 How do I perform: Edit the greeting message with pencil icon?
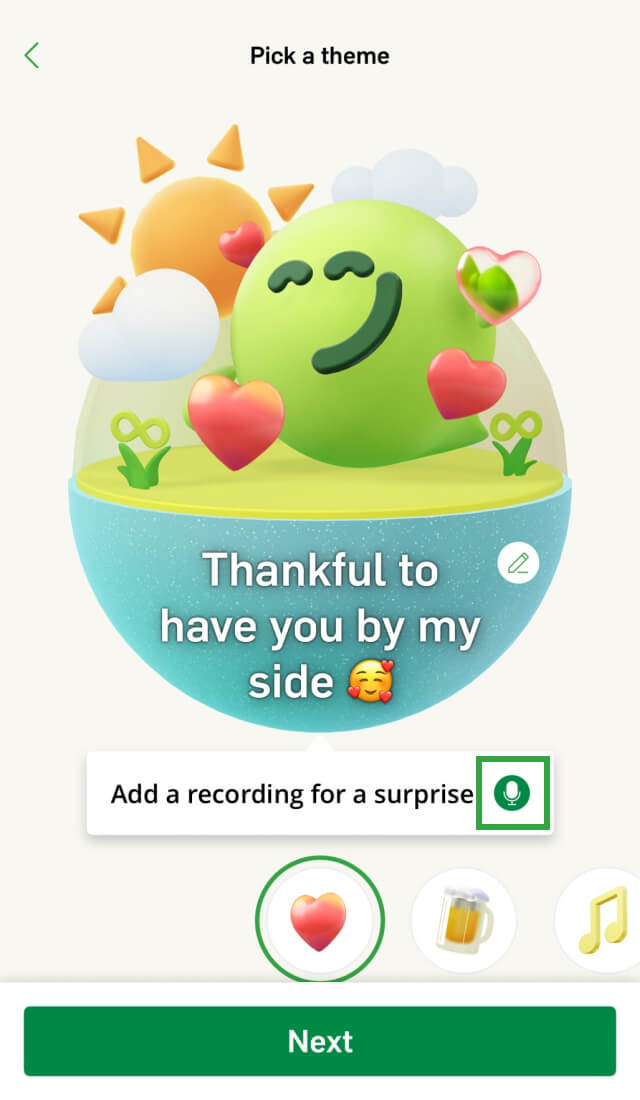coord(518,564)
